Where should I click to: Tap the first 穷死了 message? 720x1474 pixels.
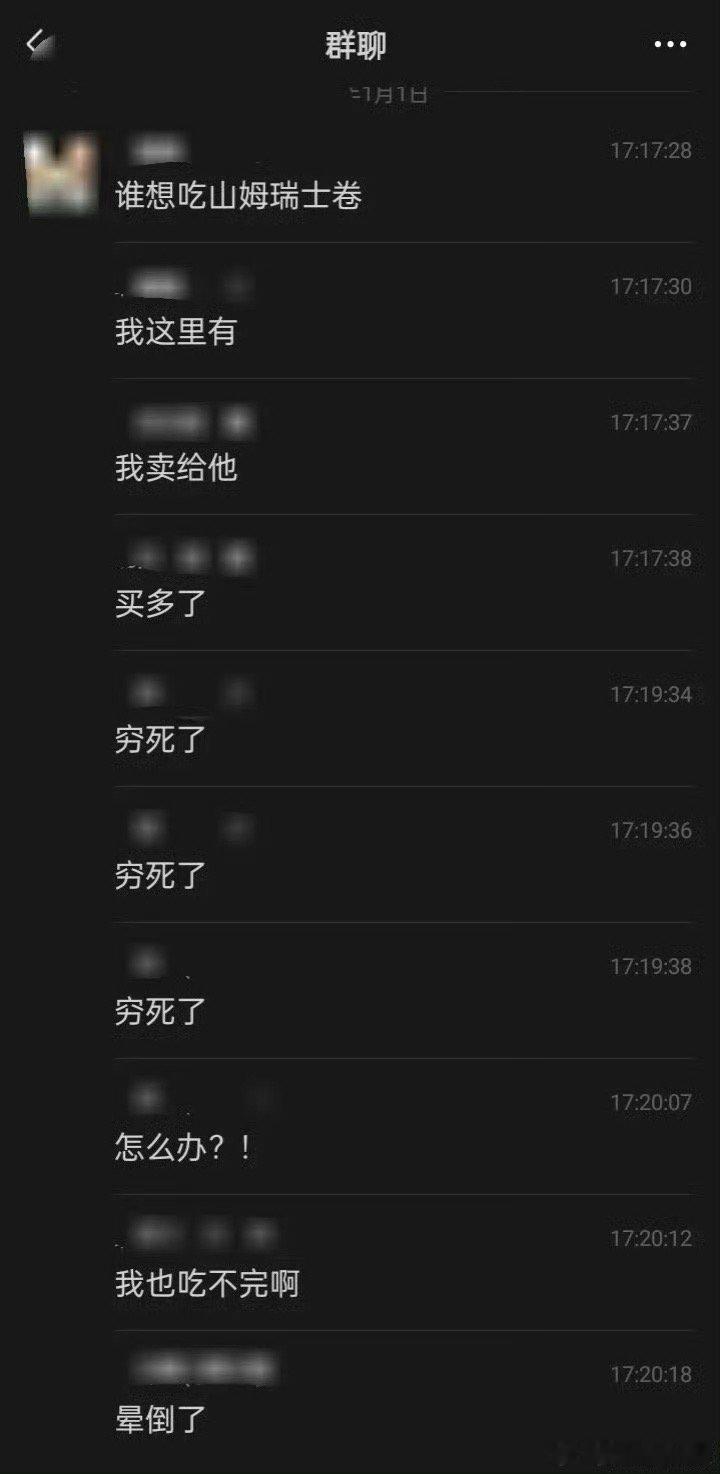(x=157, y=738)
